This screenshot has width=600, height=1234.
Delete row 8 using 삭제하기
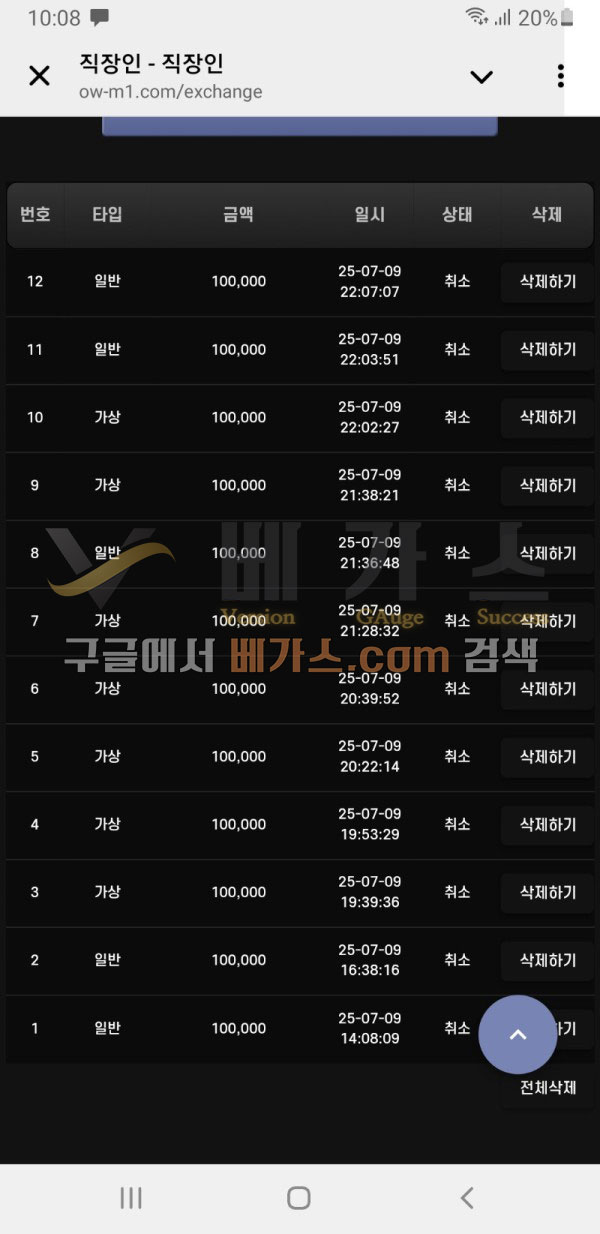(547, 553)
